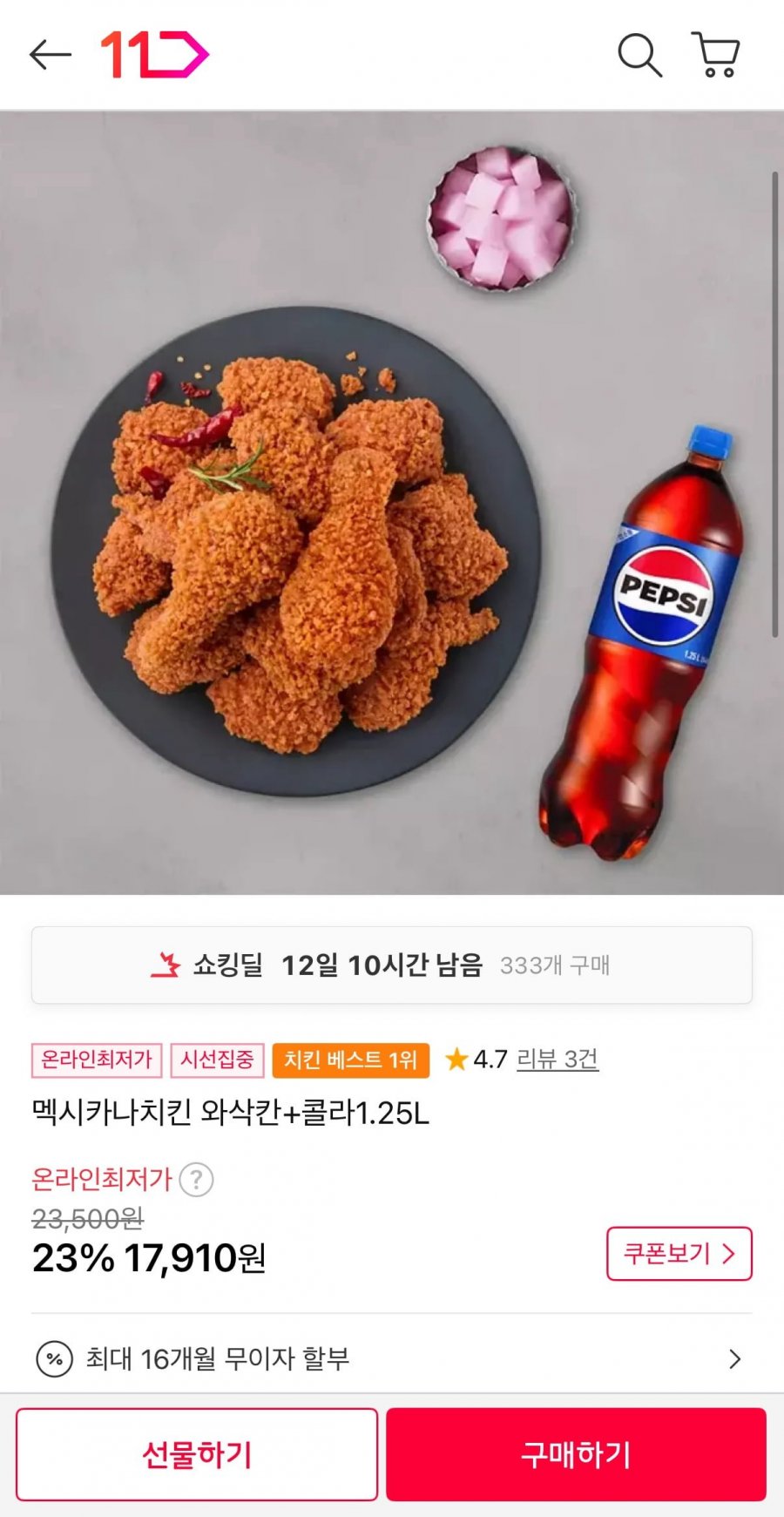The width and height of the screenshot is (784, 1517).
Task: Expand 최대 16개월 무이자 할부 row
Action: [x=392, y=1358]
